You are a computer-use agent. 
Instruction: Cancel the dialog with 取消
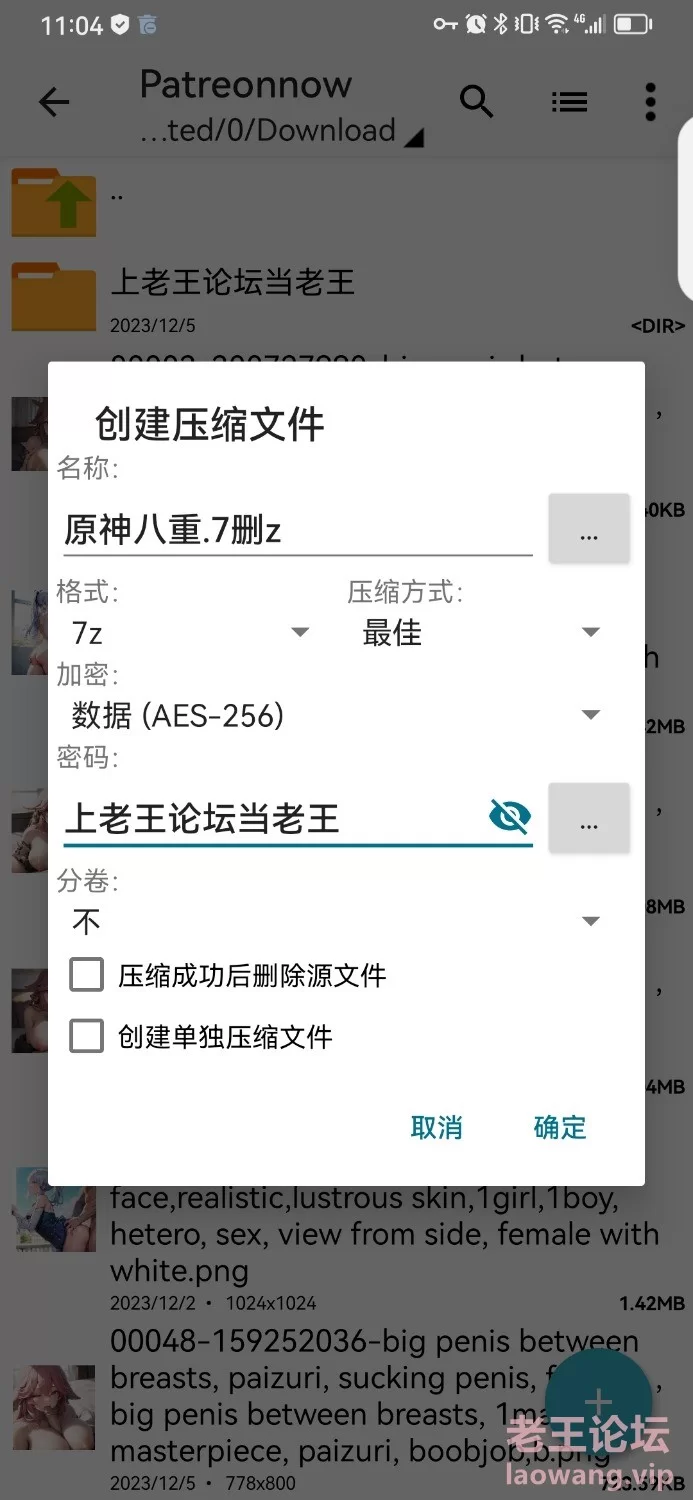[437, 1128]
